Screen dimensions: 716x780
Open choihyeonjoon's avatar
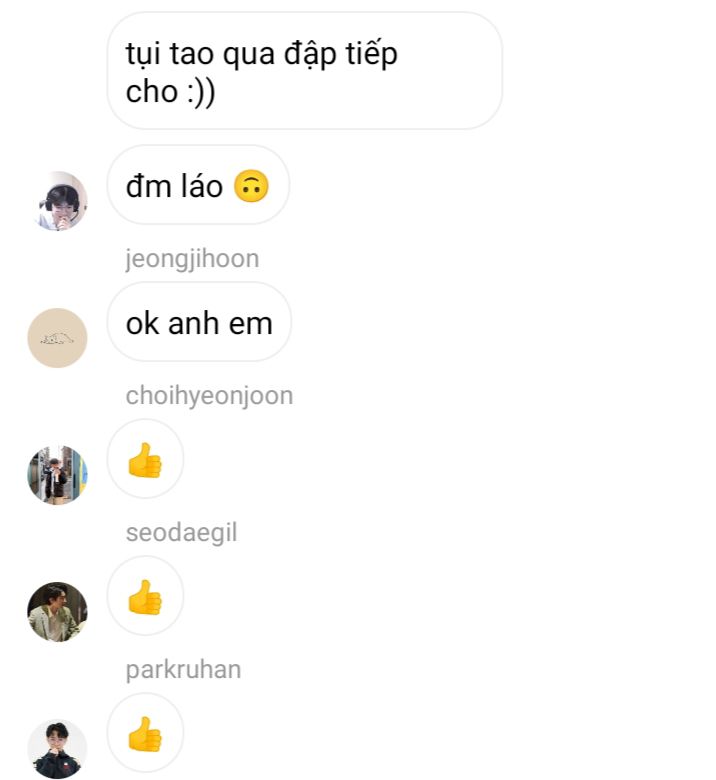click(x=57, y=475)
